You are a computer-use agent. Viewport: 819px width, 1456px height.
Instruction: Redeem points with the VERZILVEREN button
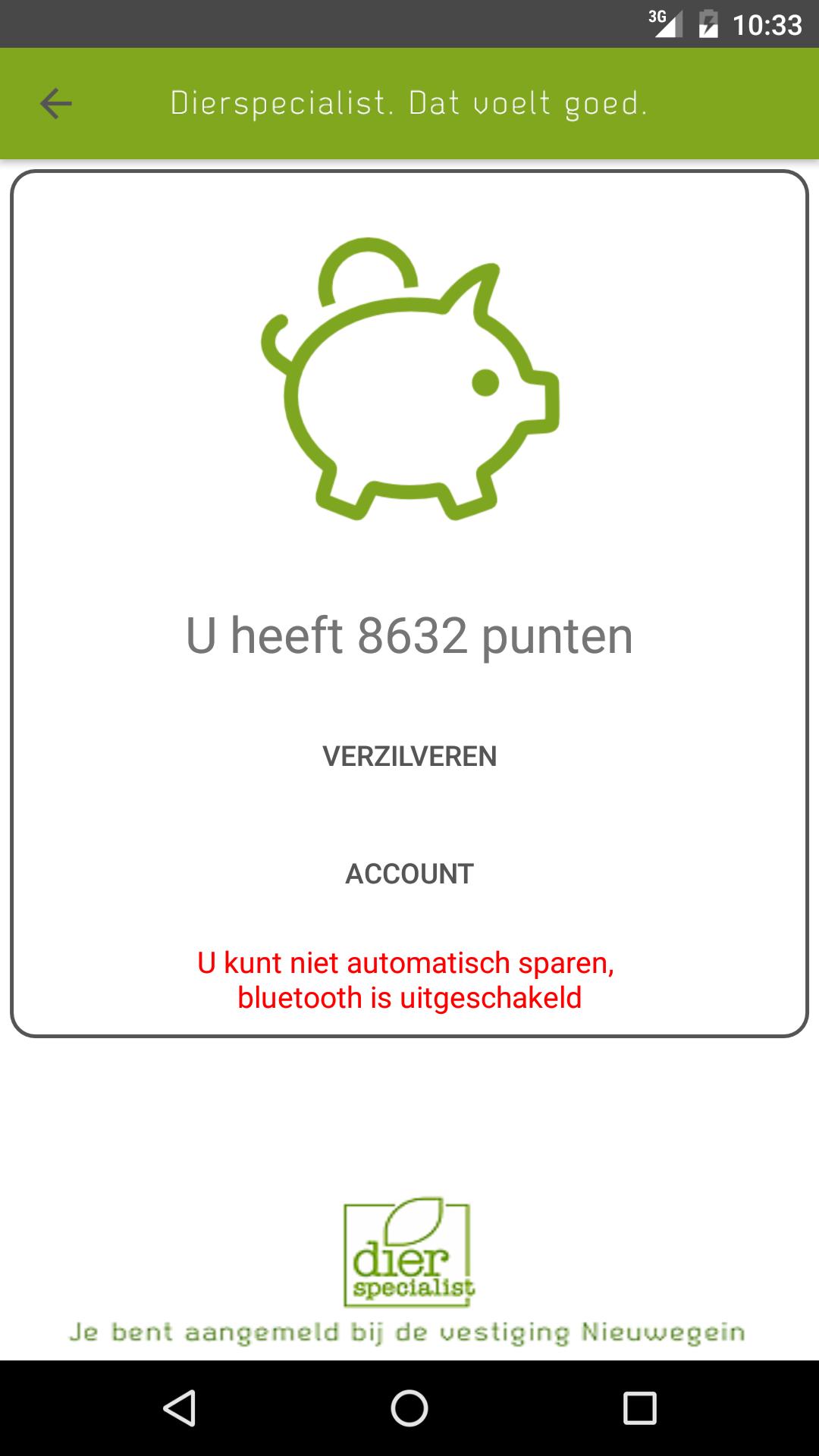tap(409, 756)
